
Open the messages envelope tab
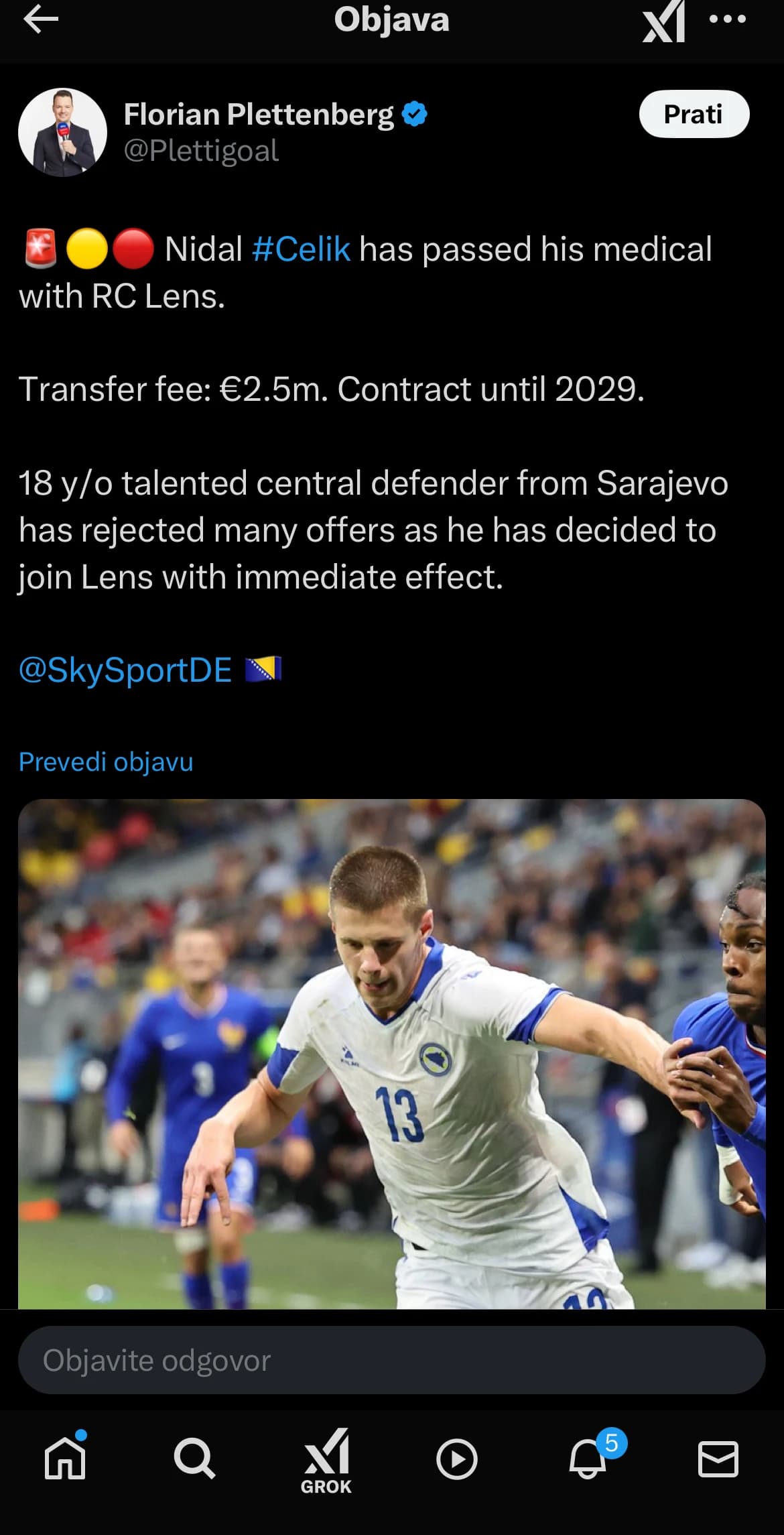718,1459
